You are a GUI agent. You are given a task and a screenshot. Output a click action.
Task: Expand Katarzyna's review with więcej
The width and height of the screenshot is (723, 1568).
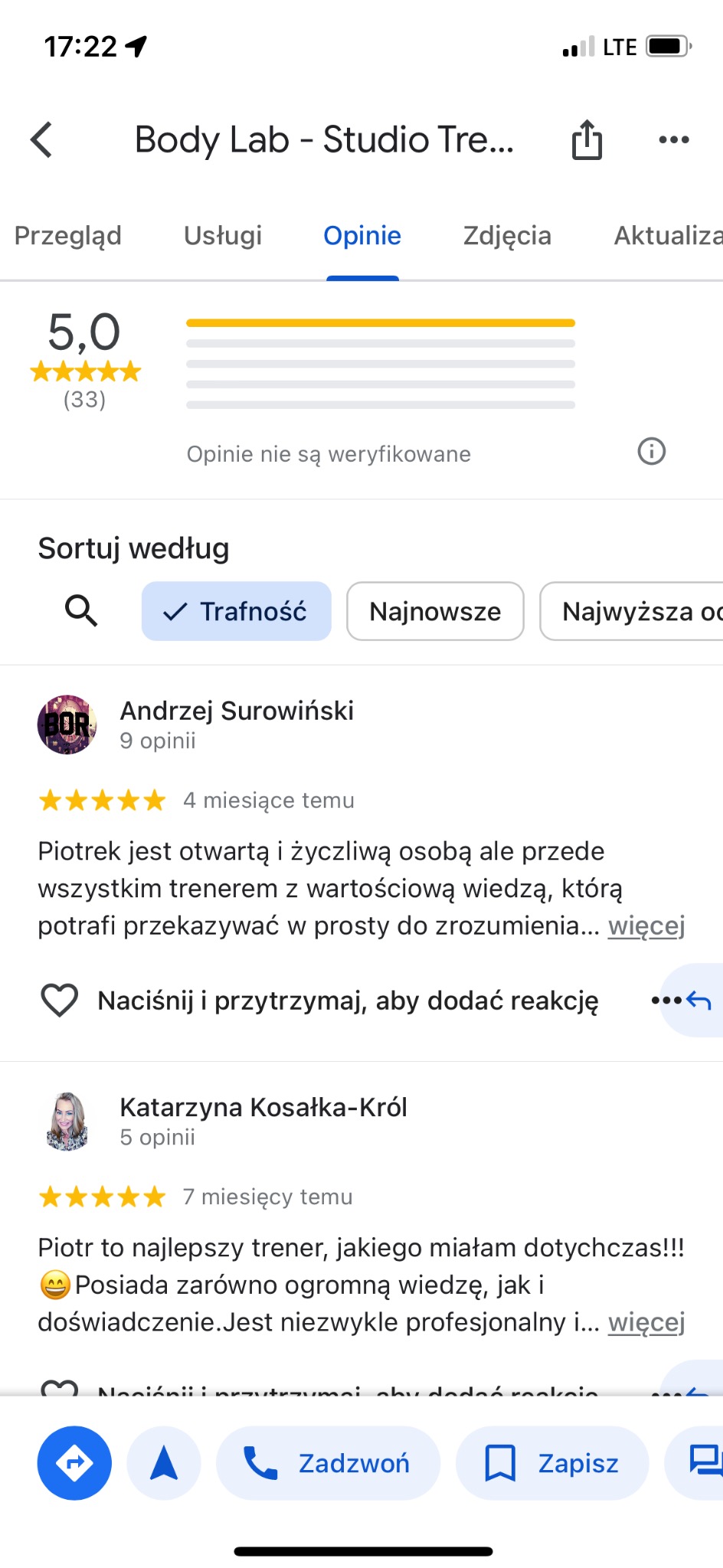646,1321
